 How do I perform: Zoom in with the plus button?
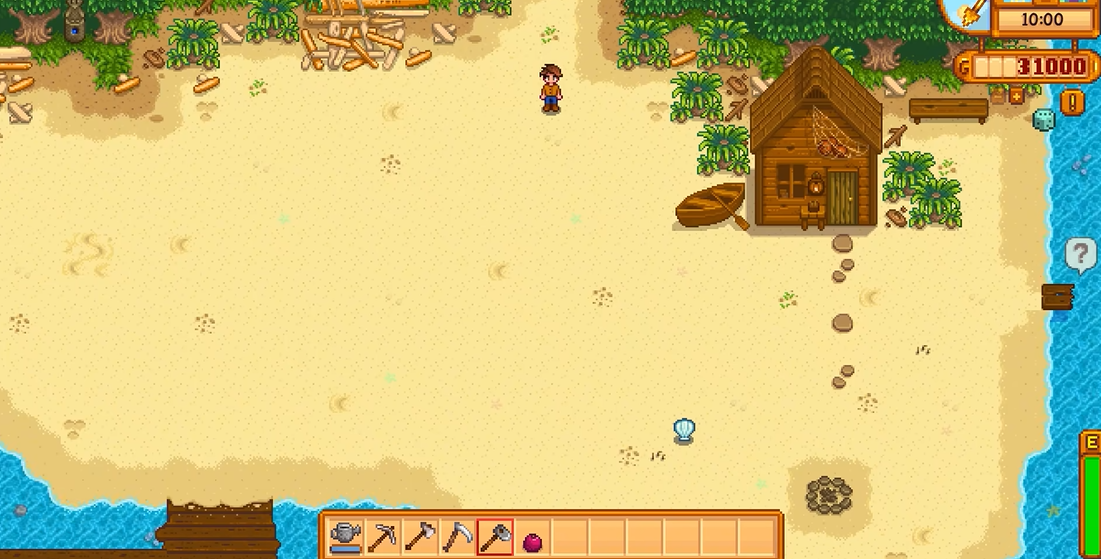pos(1017,97)
